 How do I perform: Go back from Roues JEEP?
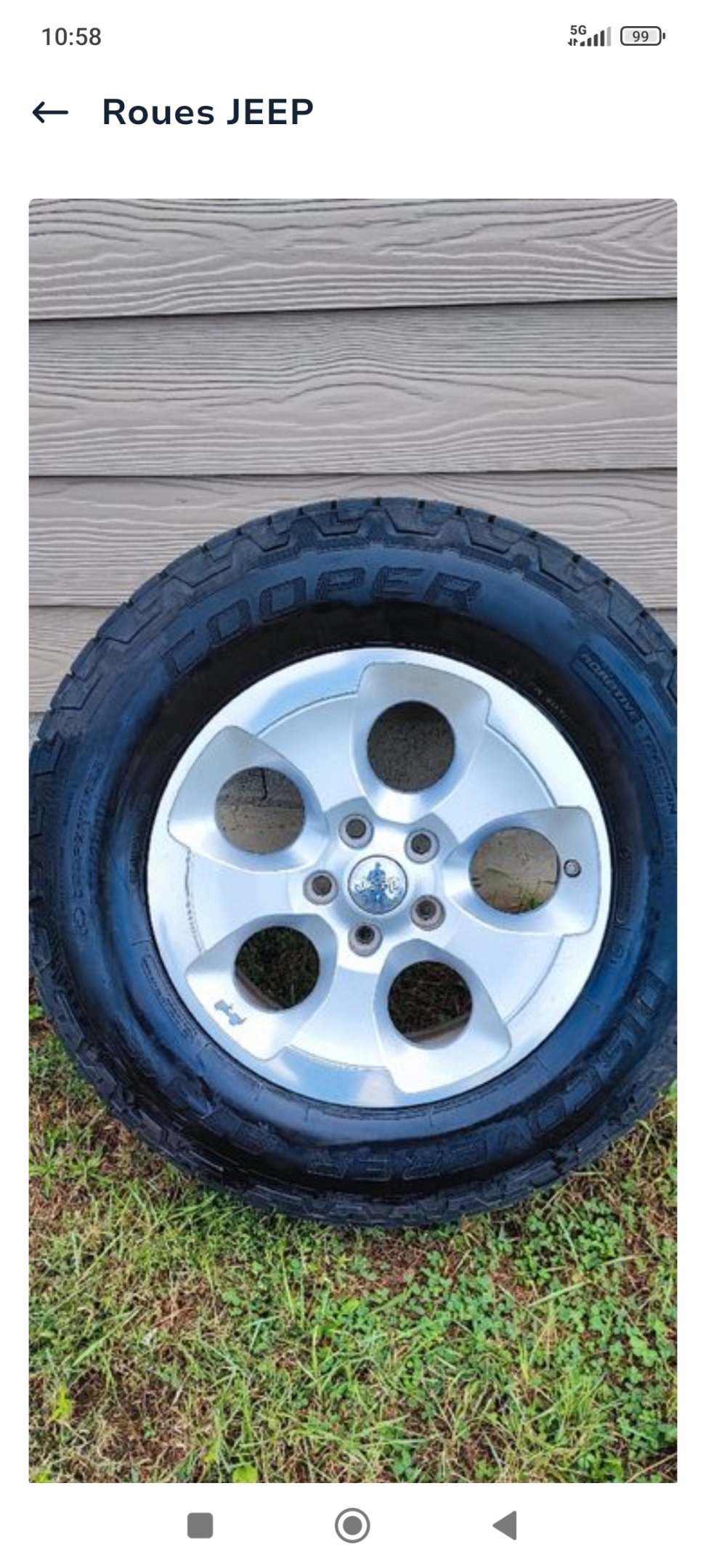(50, 113)
